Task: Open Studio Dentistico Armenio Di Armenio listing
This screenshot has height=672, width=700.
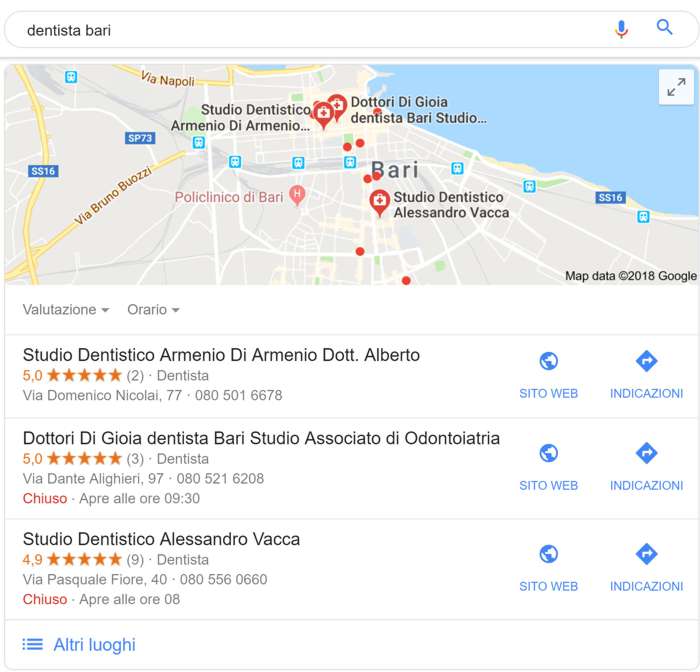Action: pos(221,355)
